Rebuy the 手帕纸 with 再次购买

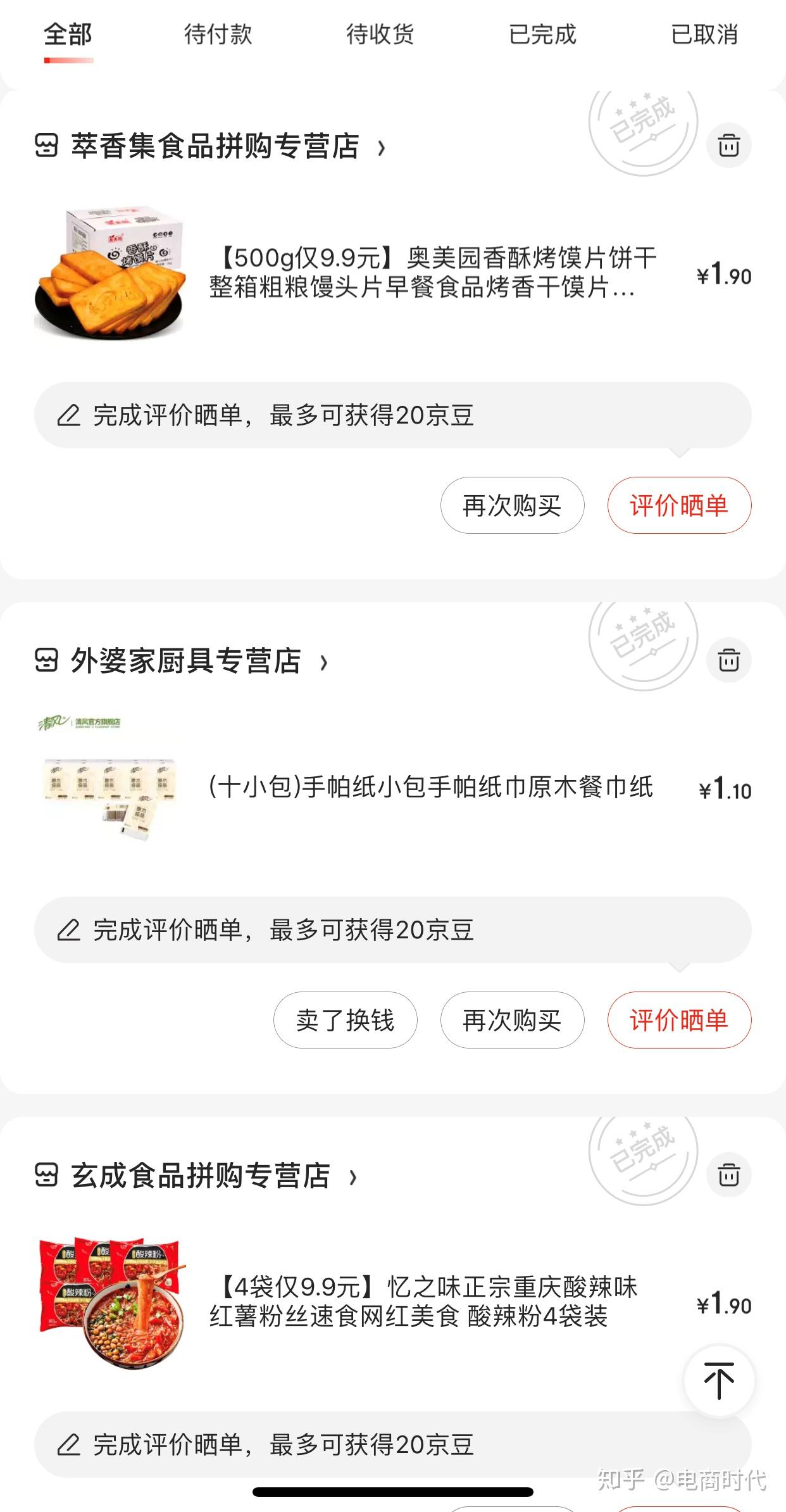[512, 1020]
